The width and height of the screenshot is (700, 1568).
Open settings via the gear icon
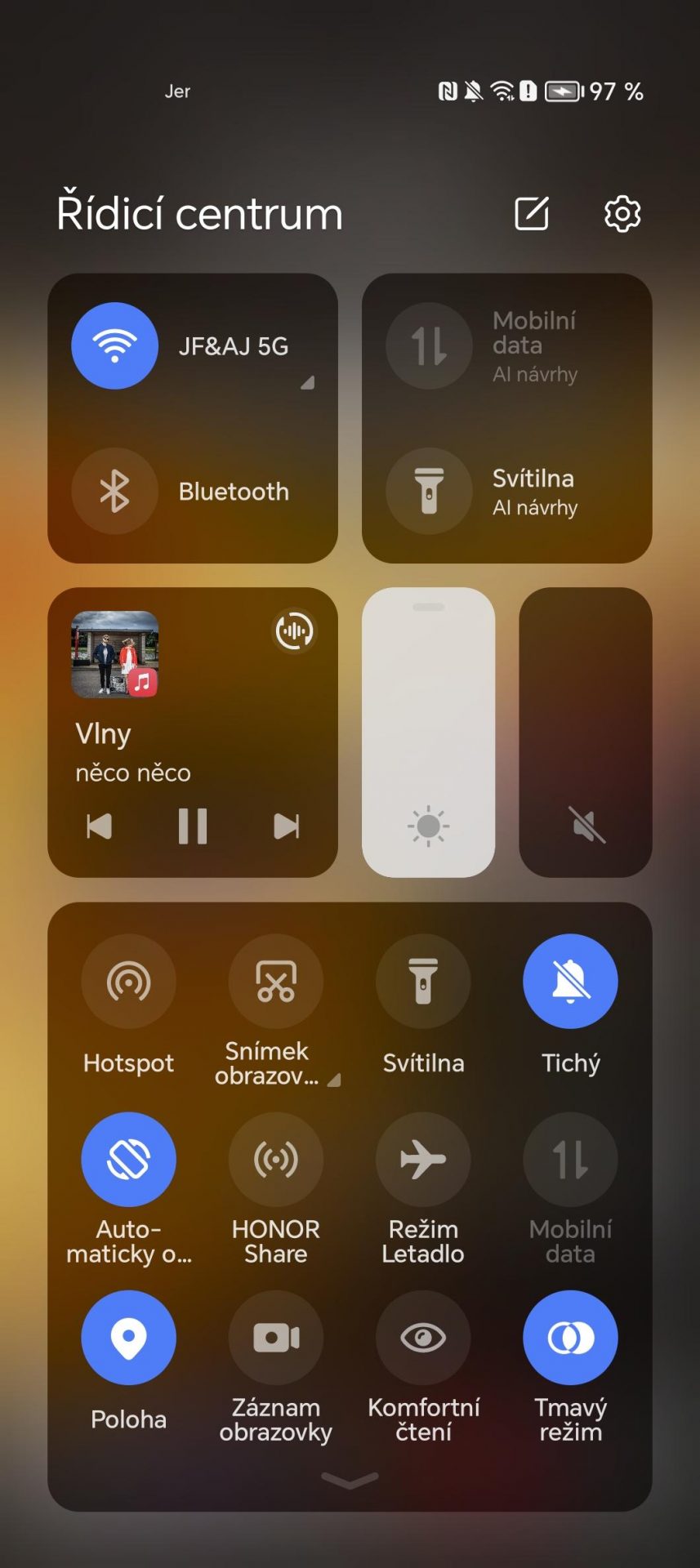[622, 214]
